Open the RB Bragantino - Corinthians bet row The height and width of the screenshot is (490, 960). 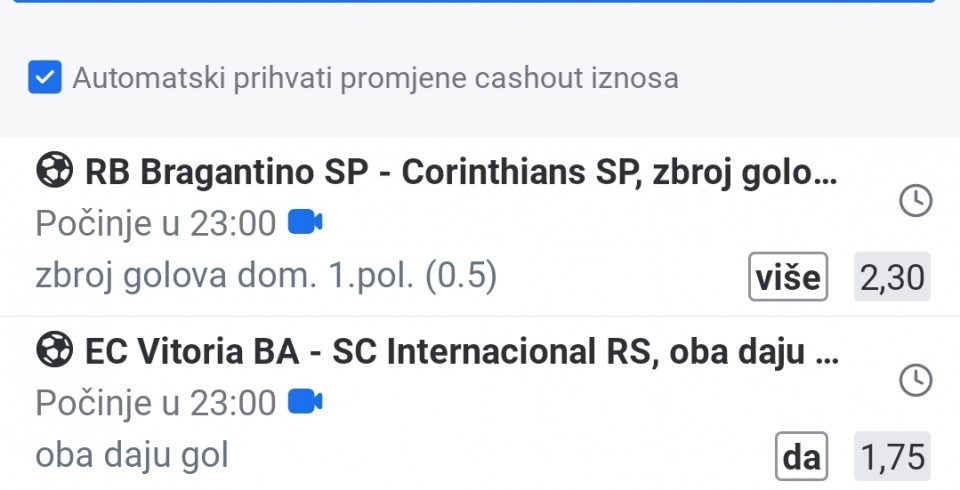click(x=436, y=173)
